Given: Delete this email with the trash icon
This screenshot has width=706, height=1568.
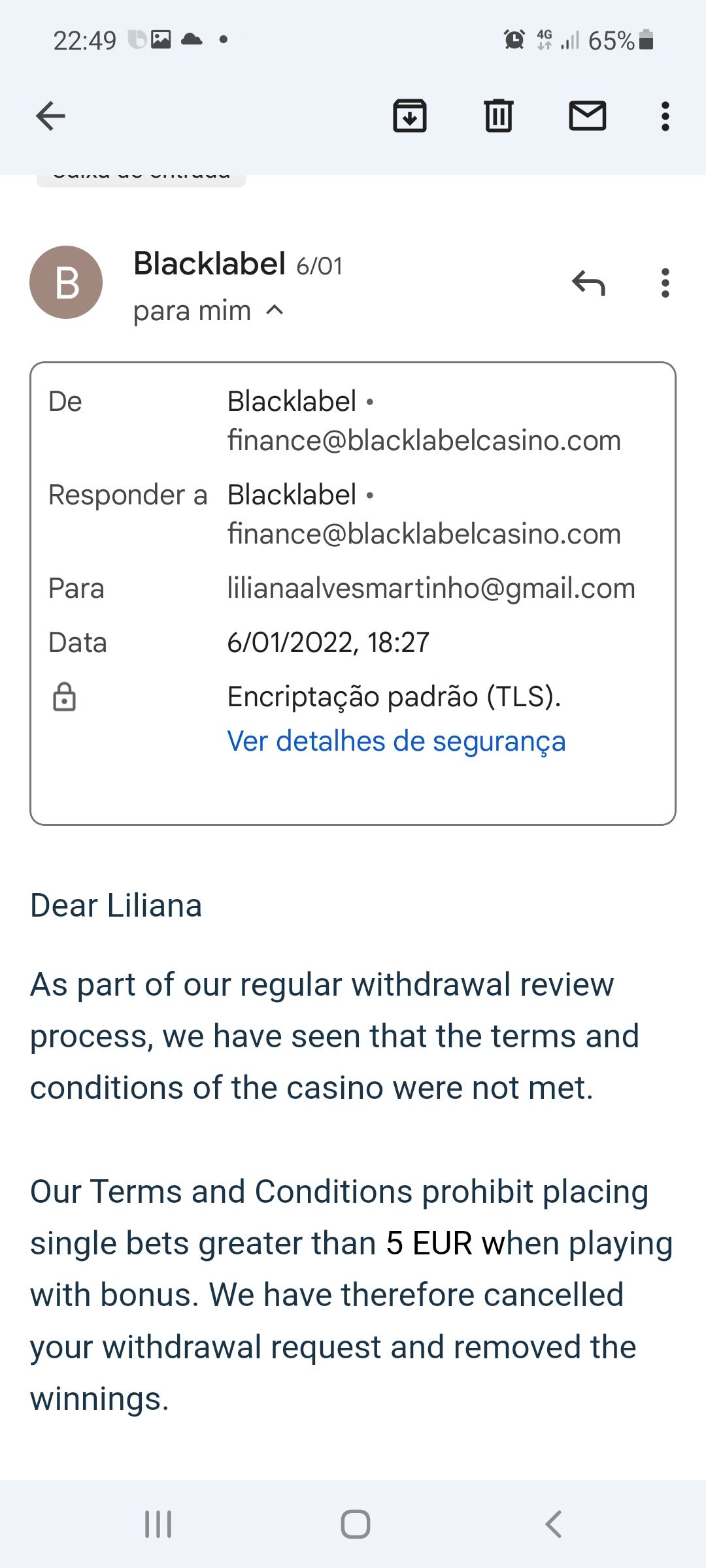Looking at the screenshot, I should (498, 116).
